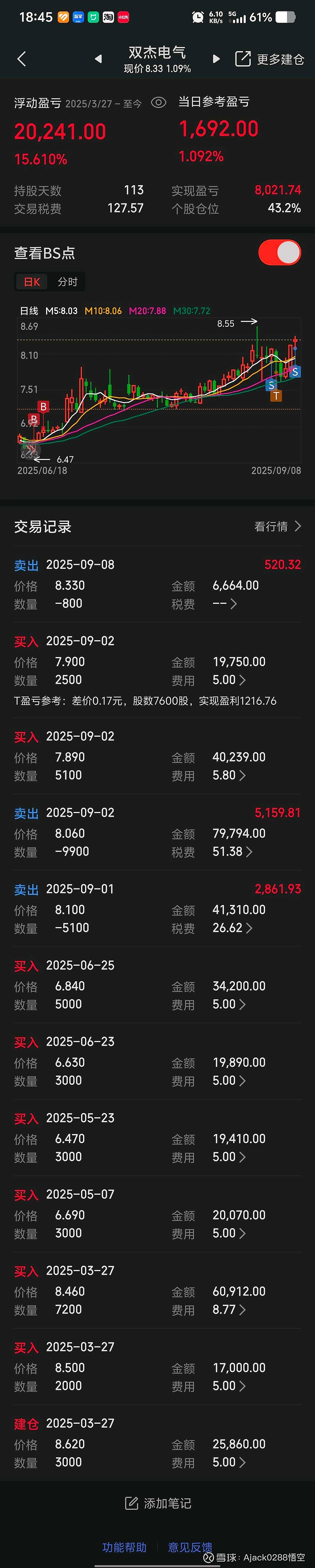Select the 日K chart tab
The height and width of the screenshot is (1568, 315).
[31, 282]
